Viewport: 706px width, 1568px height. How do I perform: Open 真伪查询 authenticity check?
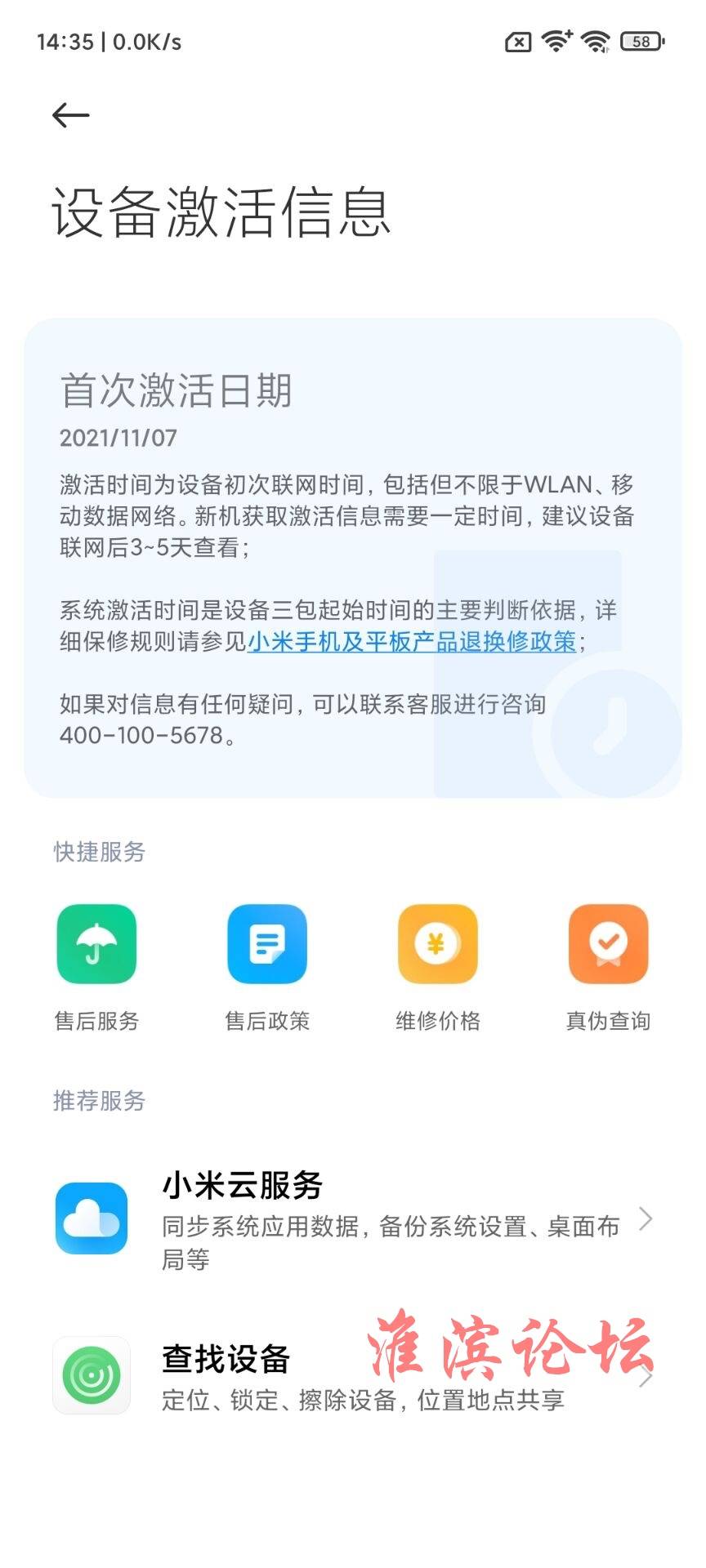pos(608,945)
